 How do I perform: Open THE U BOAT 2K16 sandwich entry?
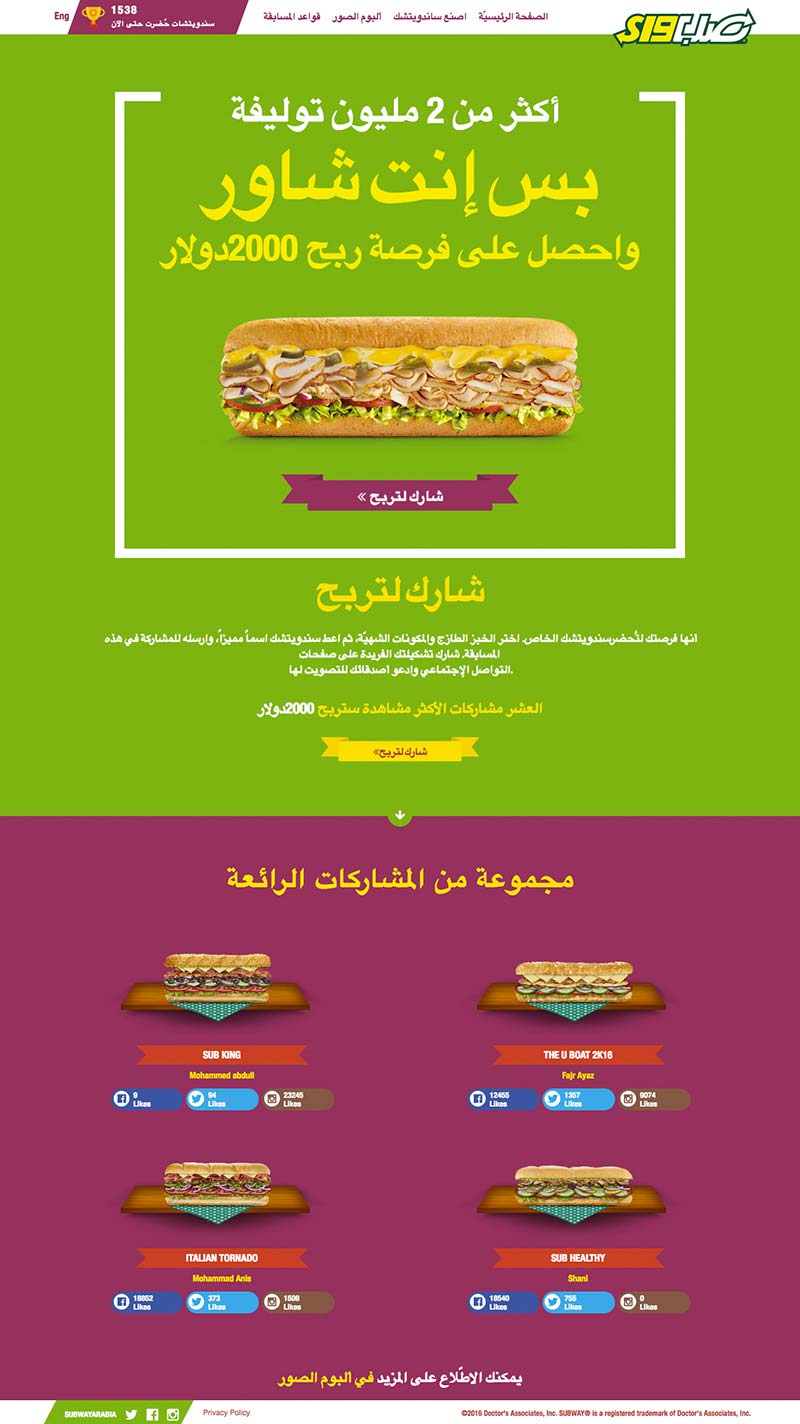tap(578, 1054)
